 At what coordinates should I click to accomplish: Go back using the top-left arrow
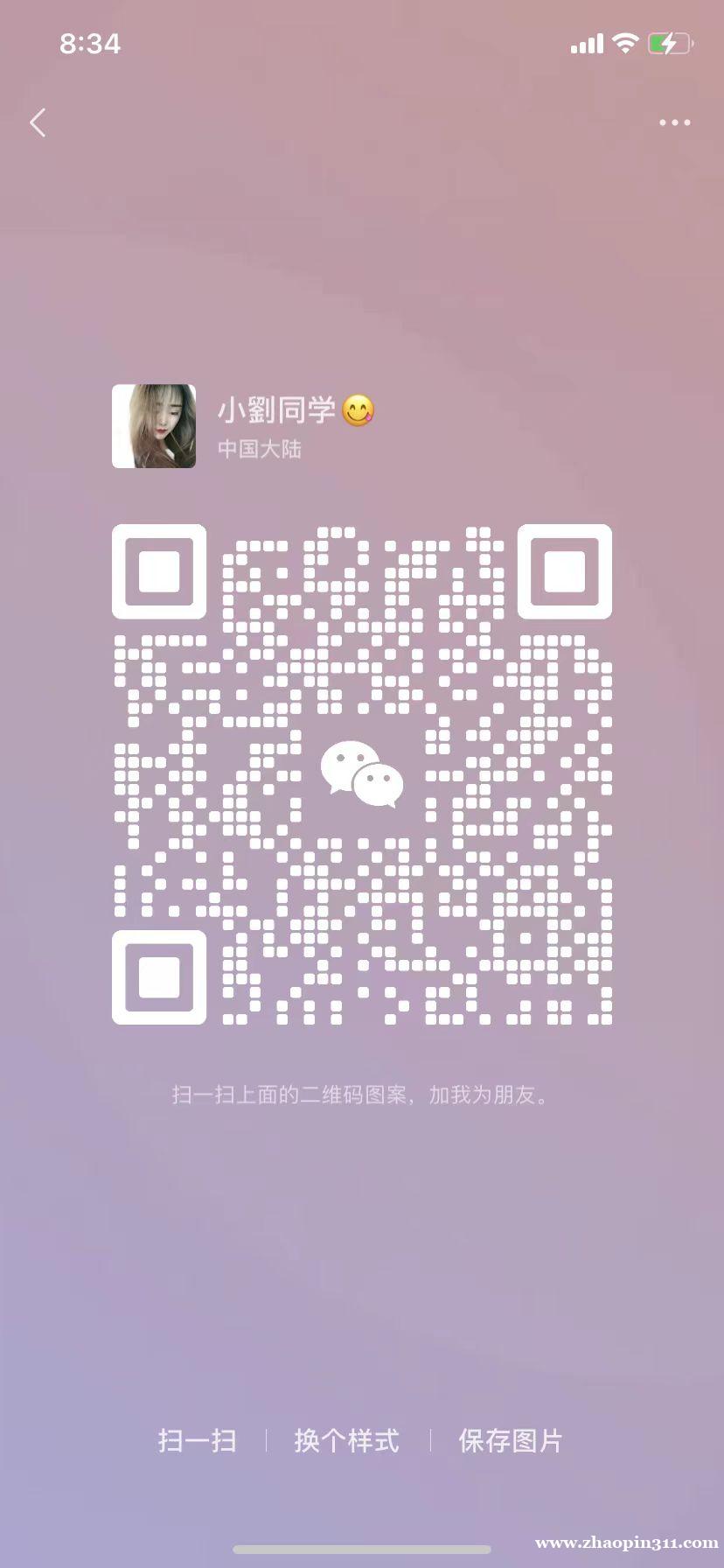(x=38, y=122)
